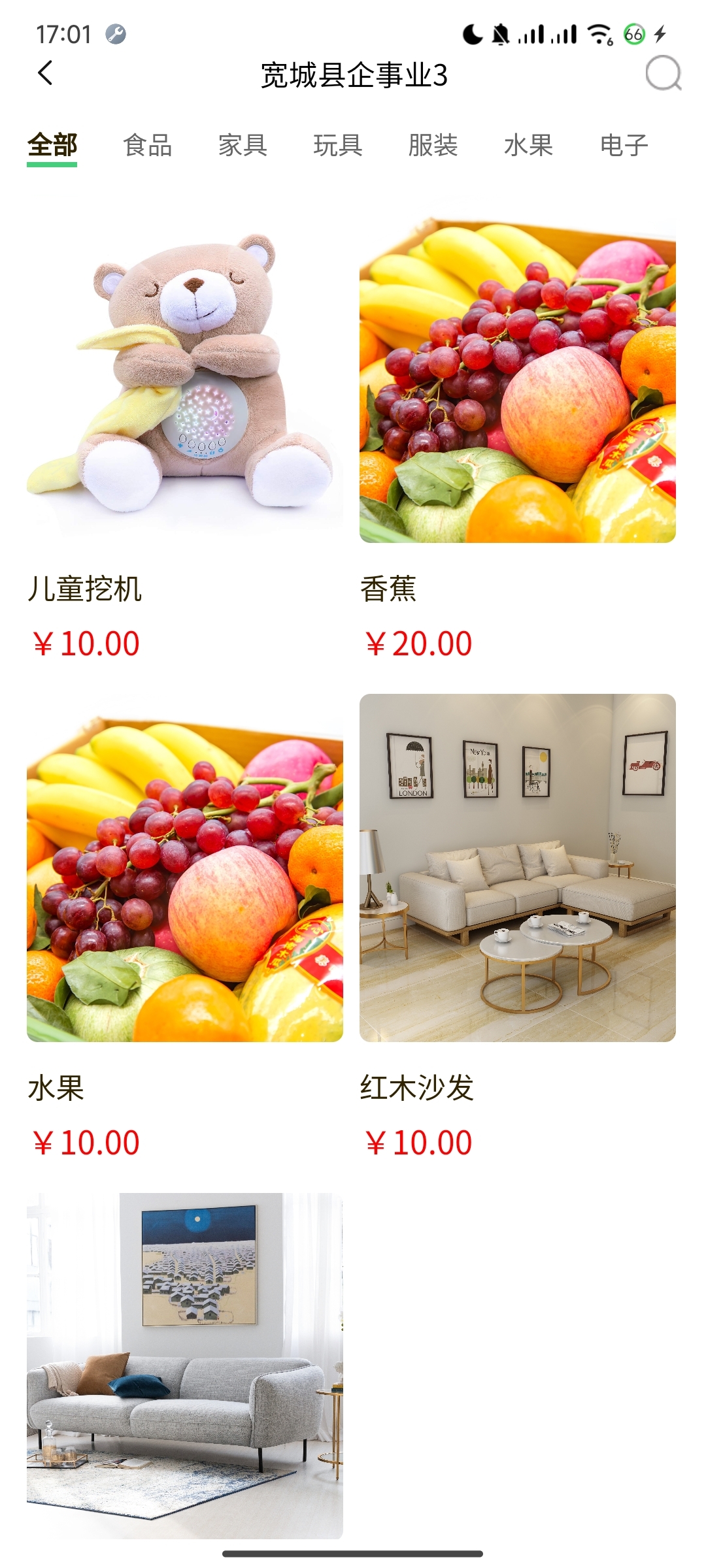Select the 全部 tab
706x1568 pixels.
tap(52, 145)
